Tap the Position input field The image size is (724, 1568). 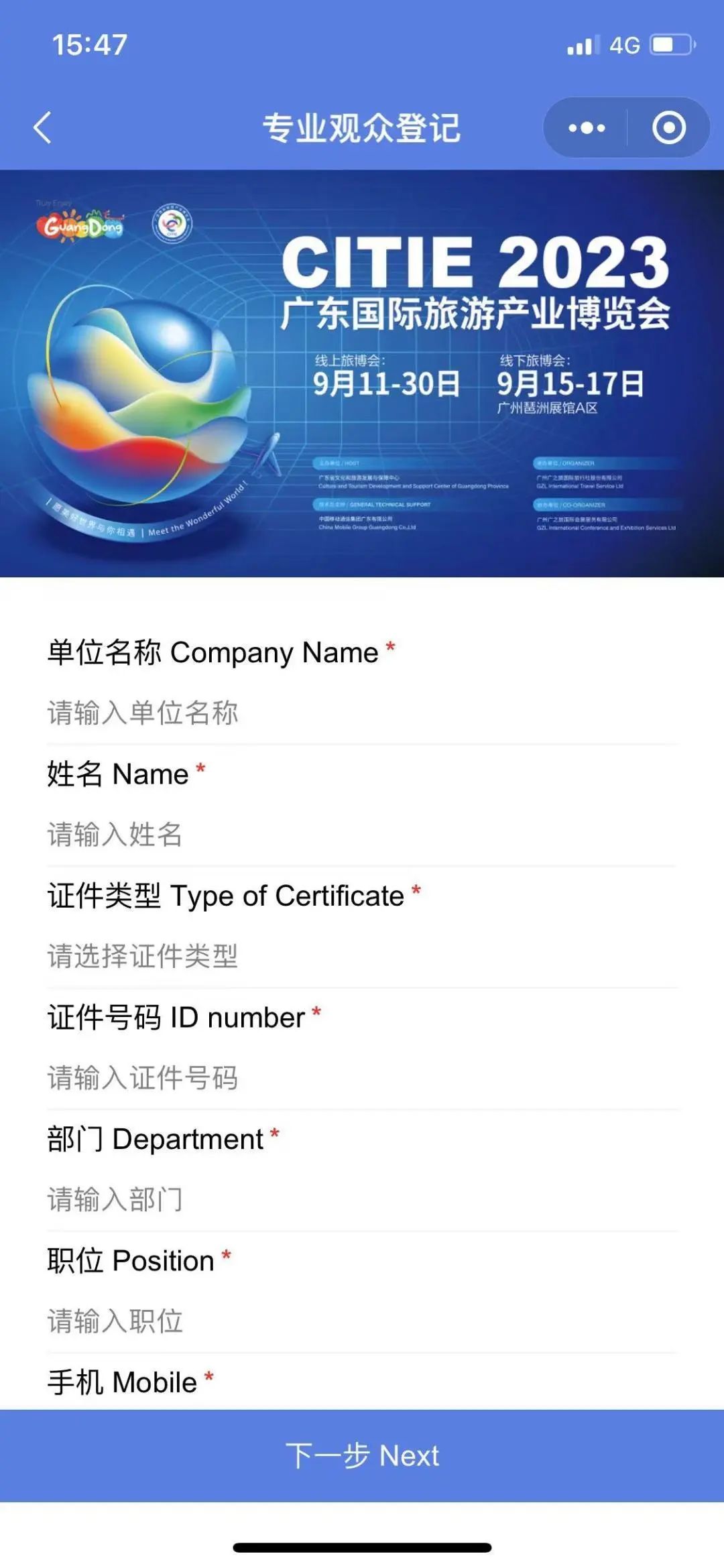(x=362, y=1321)
